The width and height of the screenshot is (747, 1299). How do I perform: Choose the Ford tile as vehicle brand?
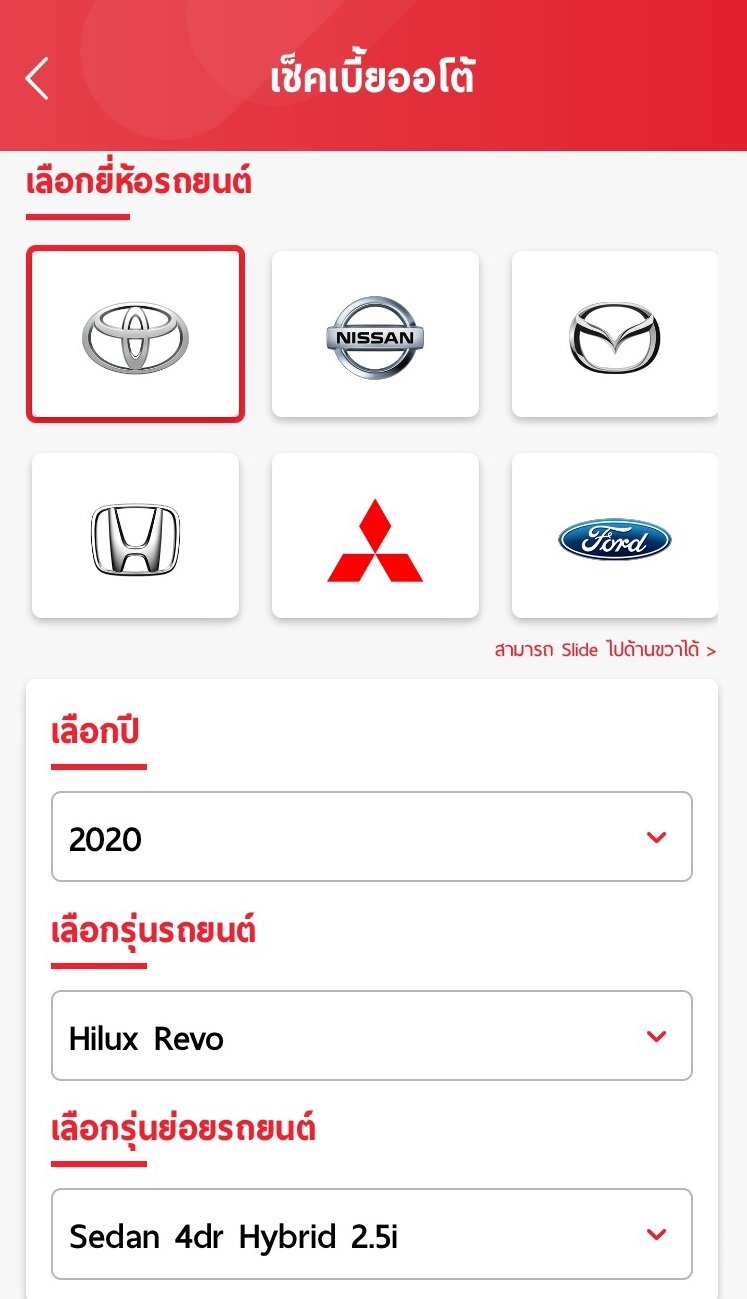coord(614,537)
